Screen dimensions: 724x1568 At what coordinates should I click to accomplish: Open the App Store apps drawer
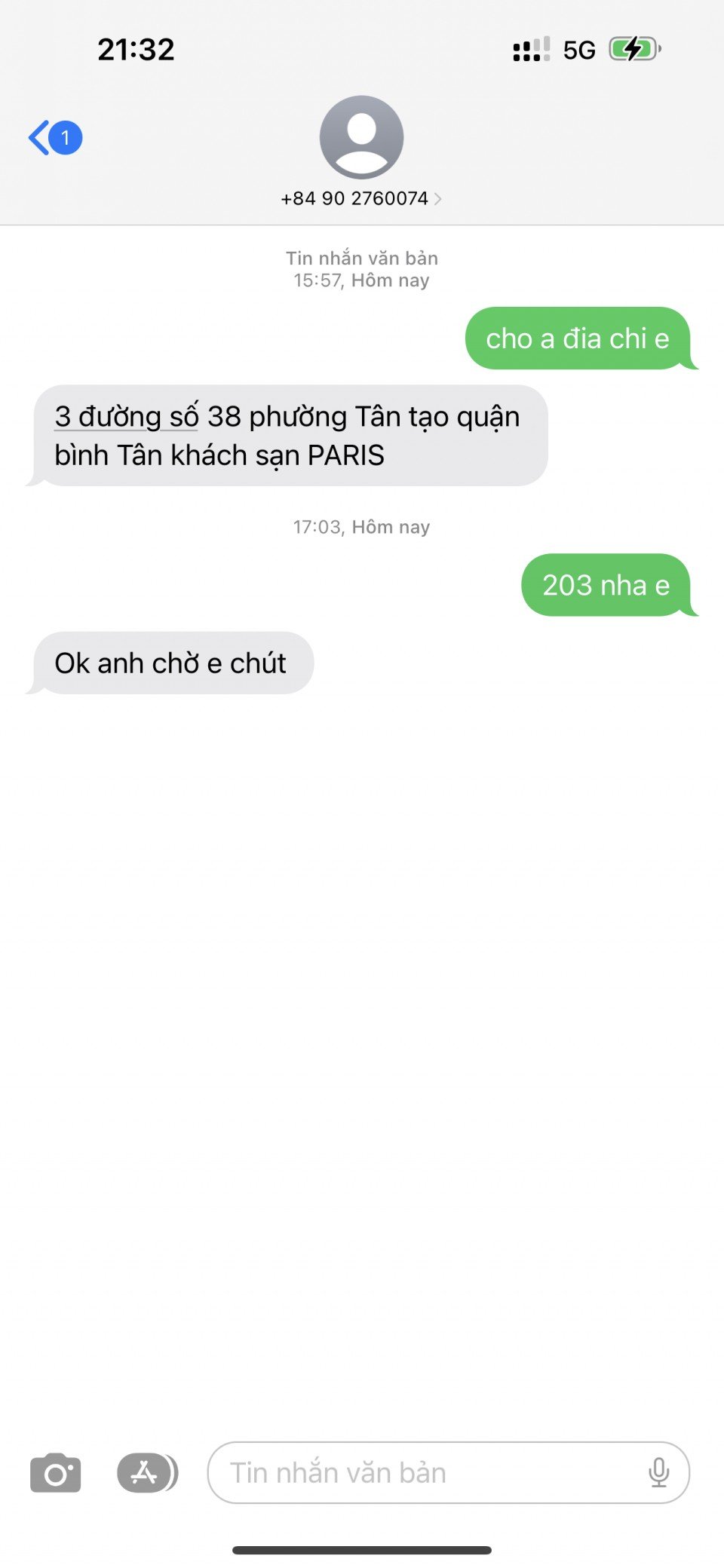click(146, 1473)
